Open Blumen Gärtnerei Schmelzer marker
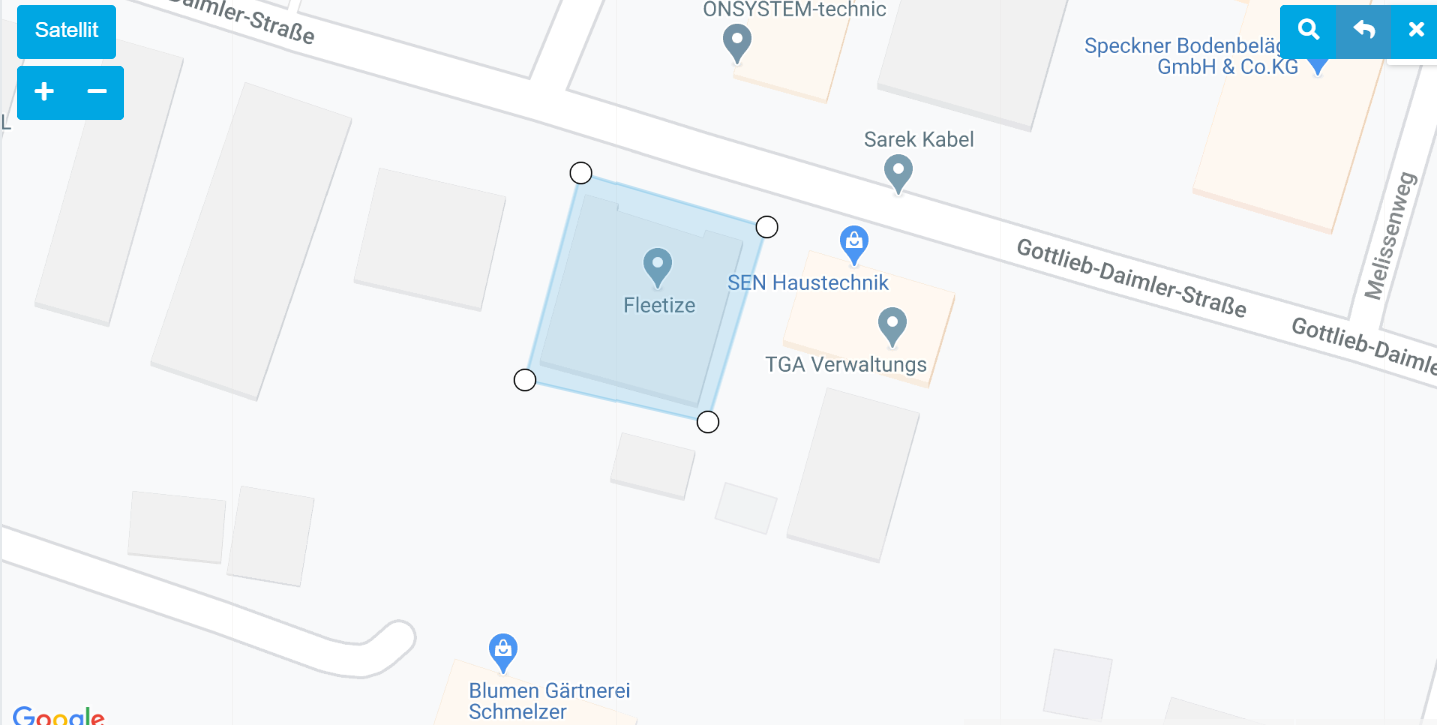Screen dimensions: 1437x725 [503, 651]
